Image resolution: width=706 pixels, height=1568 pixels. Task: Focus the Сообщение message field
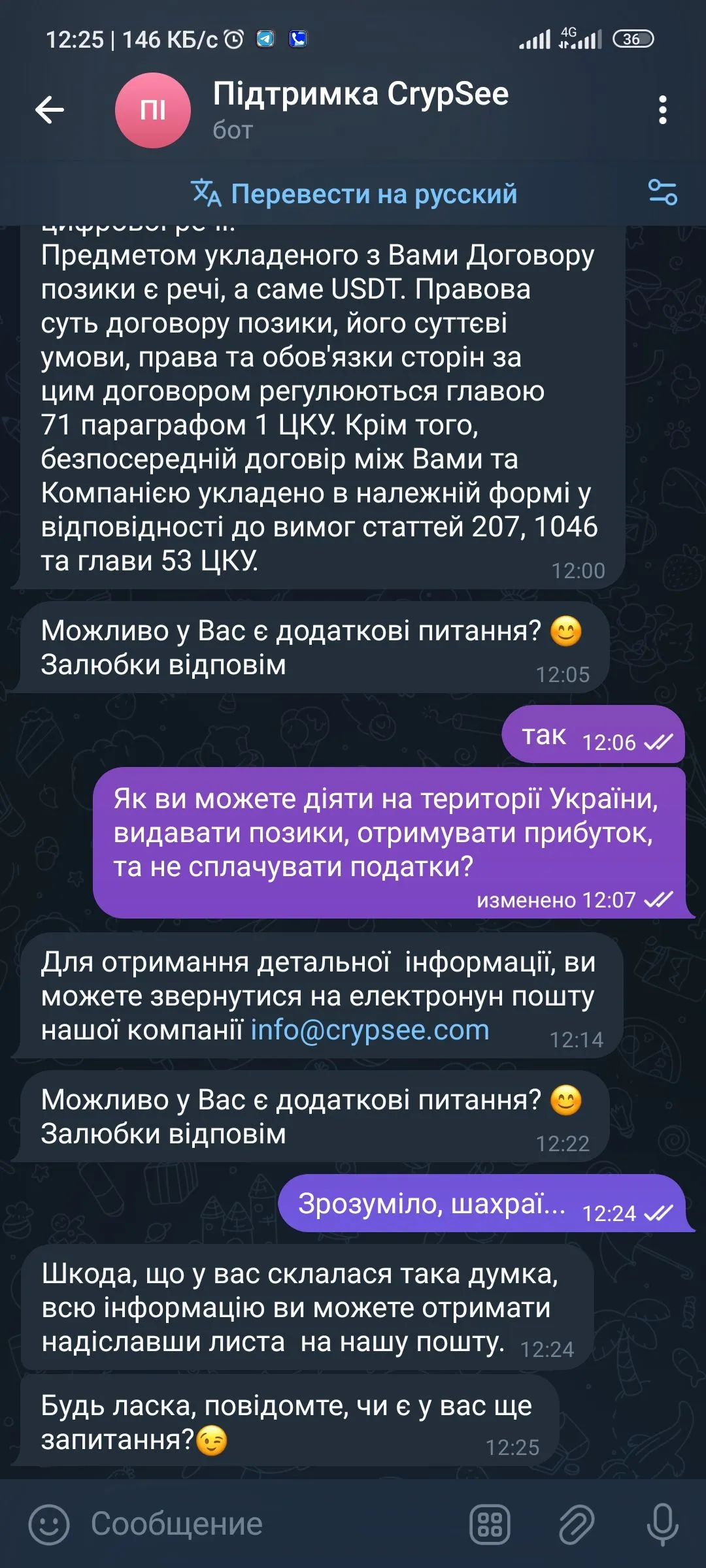261,1524
